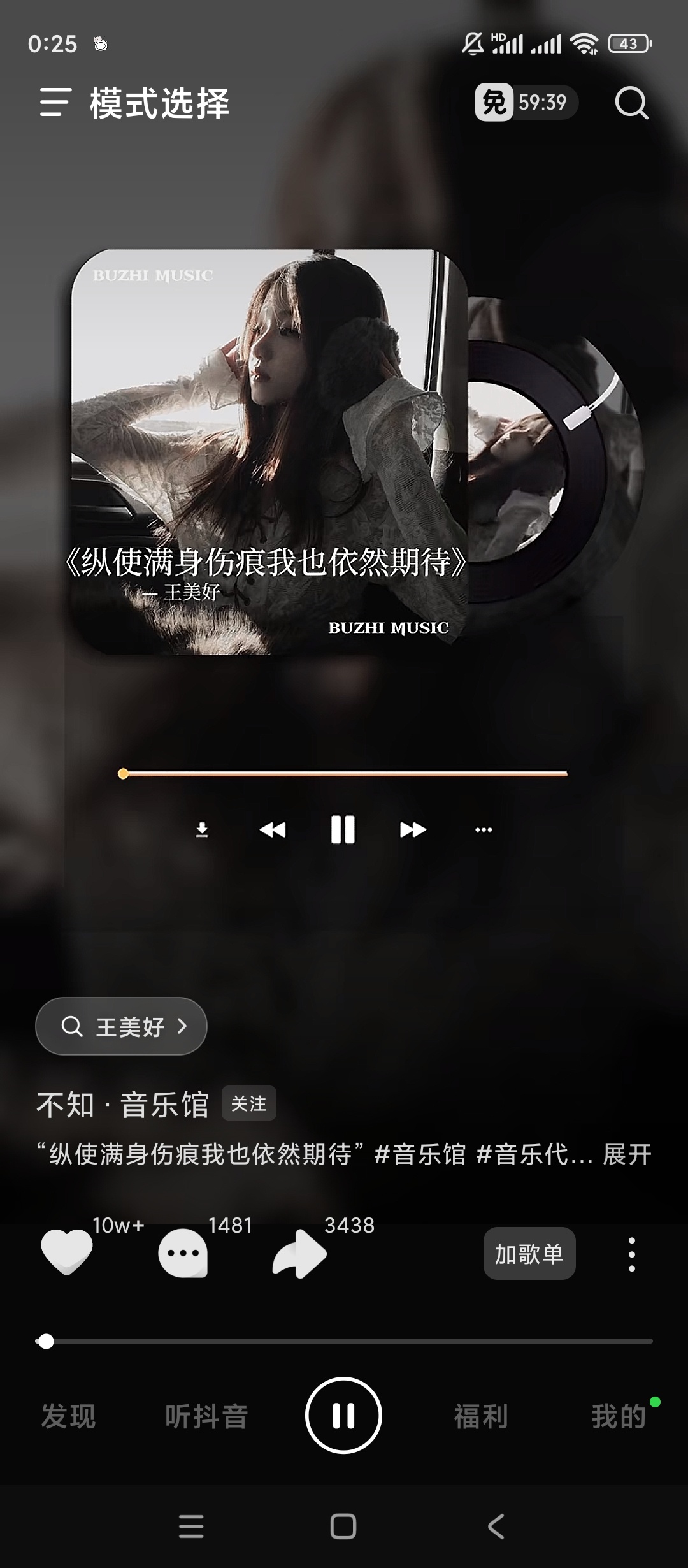Tap the 免 59:39 free listening timer

[526, 102]
